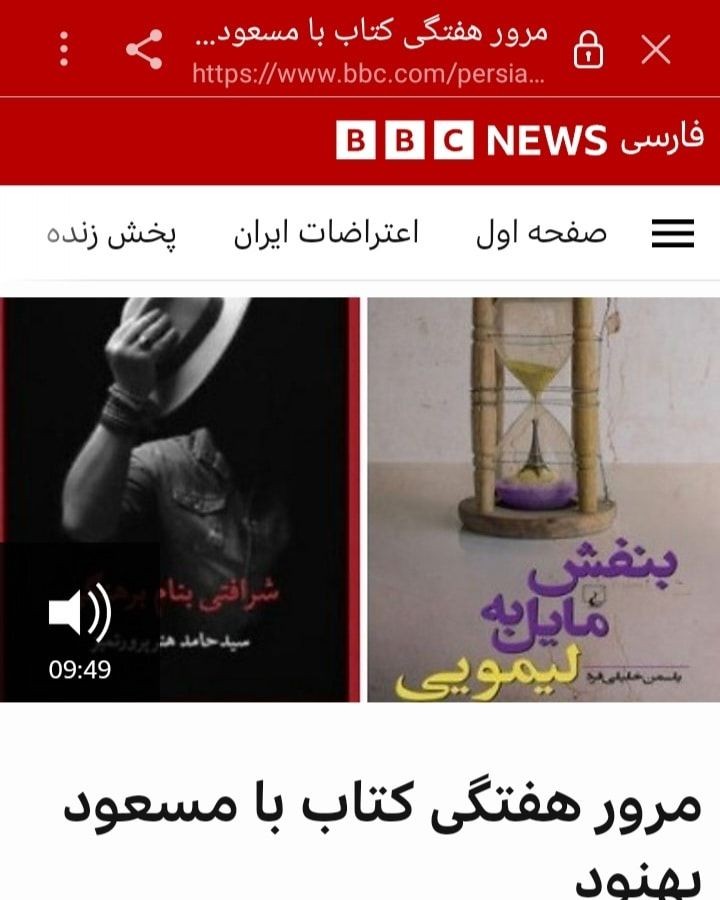Viewport: 720px width, 900px height.
Task: Share this BBC Persian page
Action: [x=145, y=49]
